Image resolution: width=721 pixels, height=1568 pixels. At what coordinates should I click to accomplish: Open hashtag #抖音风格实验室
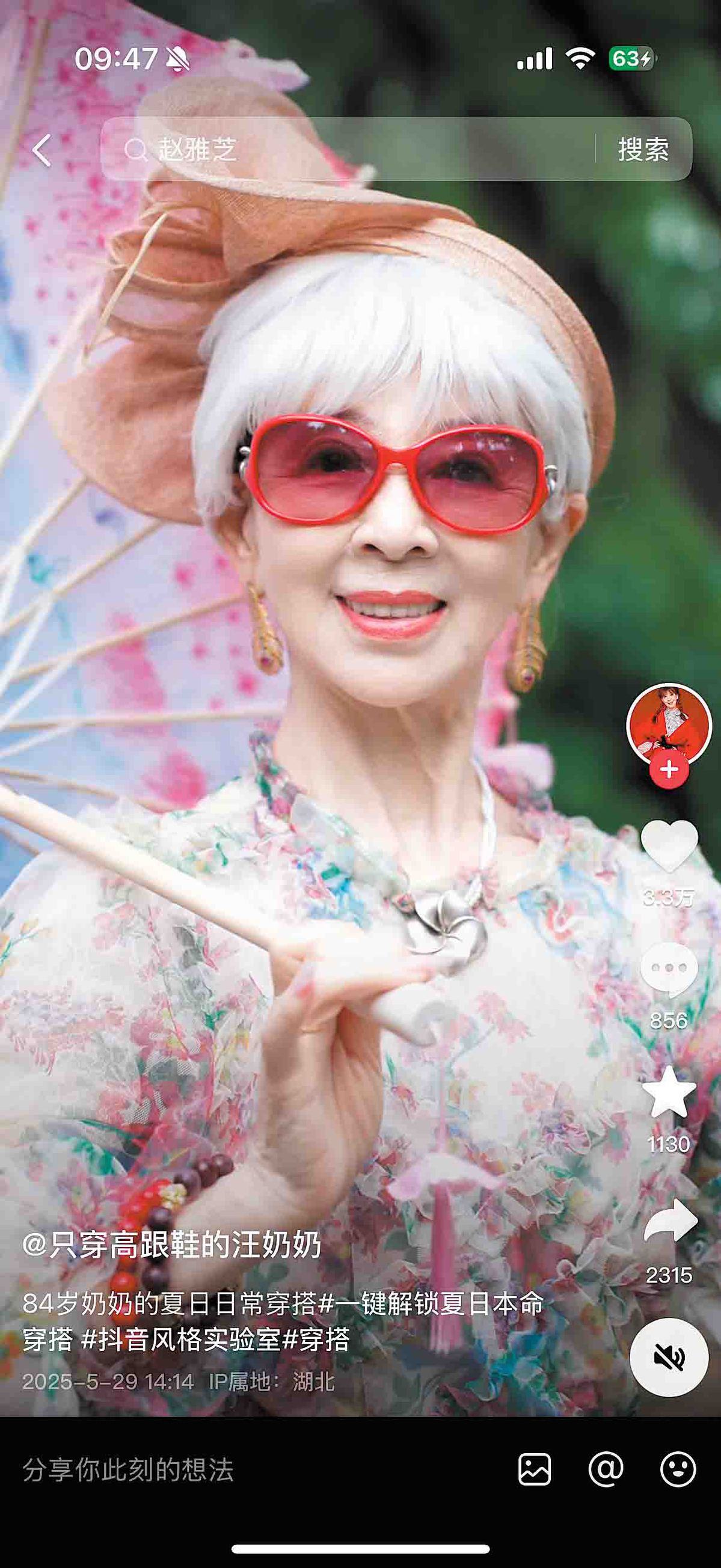(x=181, y=1339)
